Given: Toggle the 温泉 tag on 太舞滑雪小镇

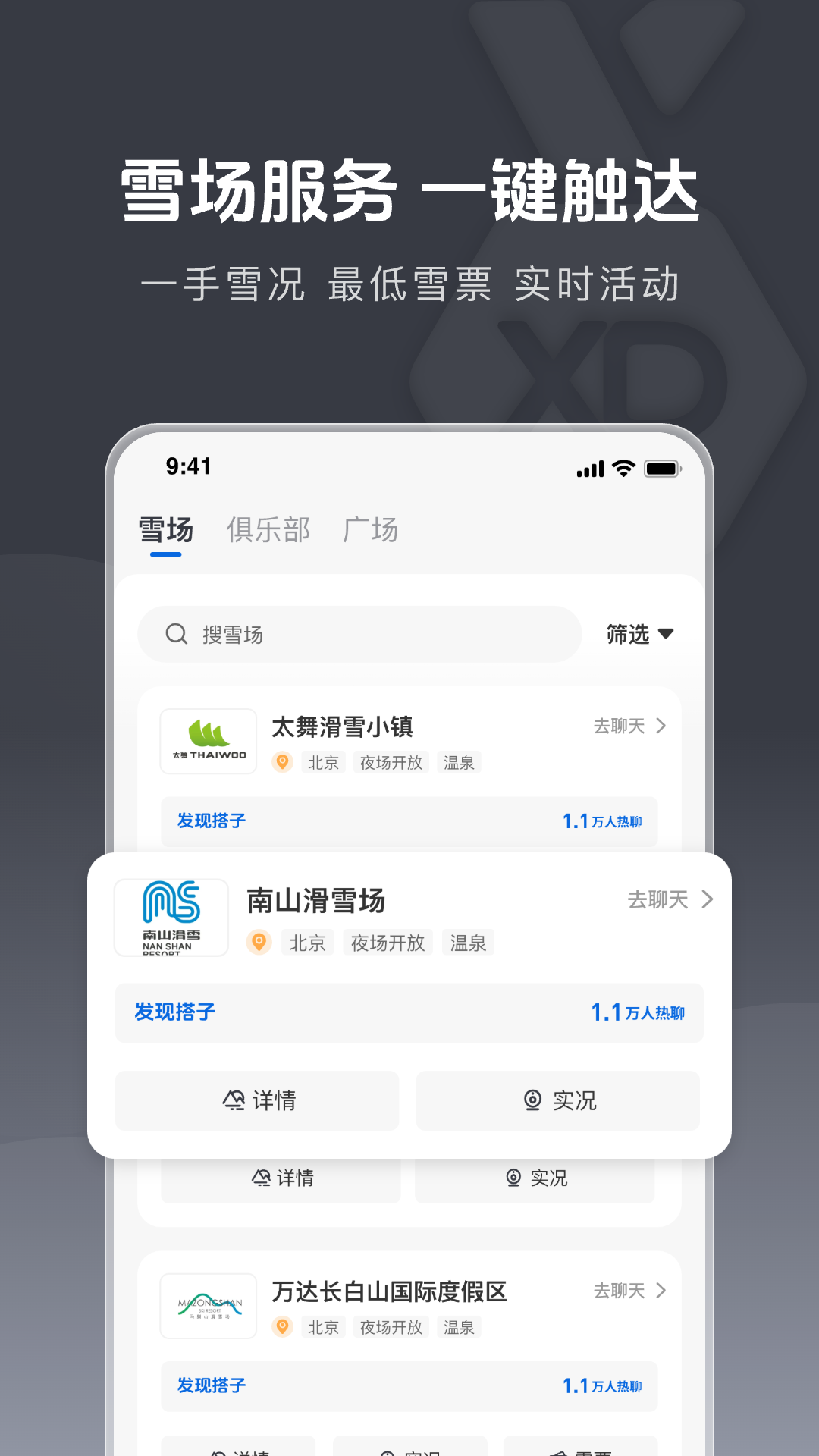Looking at the screenshot, I should (459, 763).
